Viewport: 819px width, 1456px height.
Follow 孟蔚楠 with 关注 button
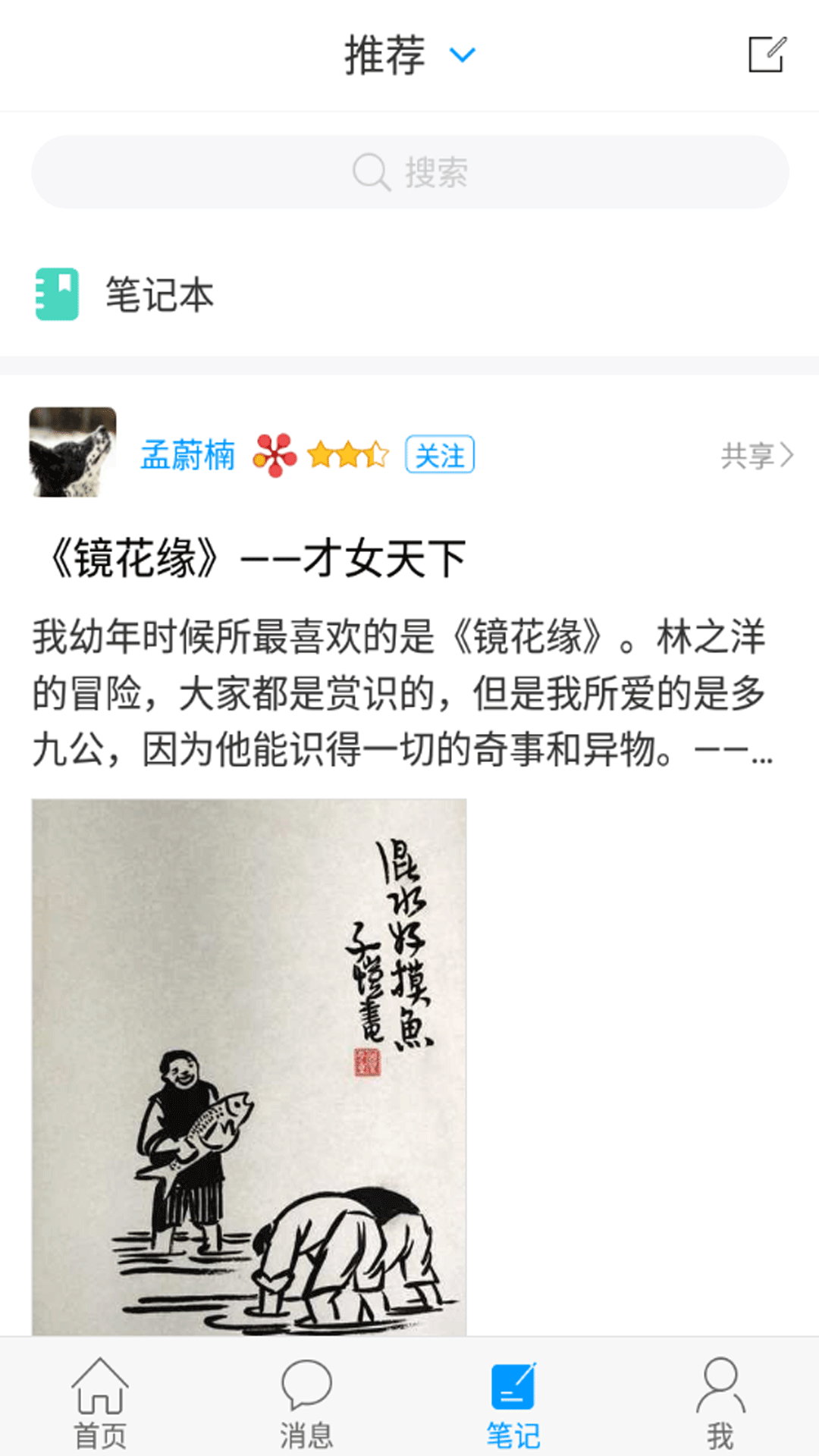point(440,455)
